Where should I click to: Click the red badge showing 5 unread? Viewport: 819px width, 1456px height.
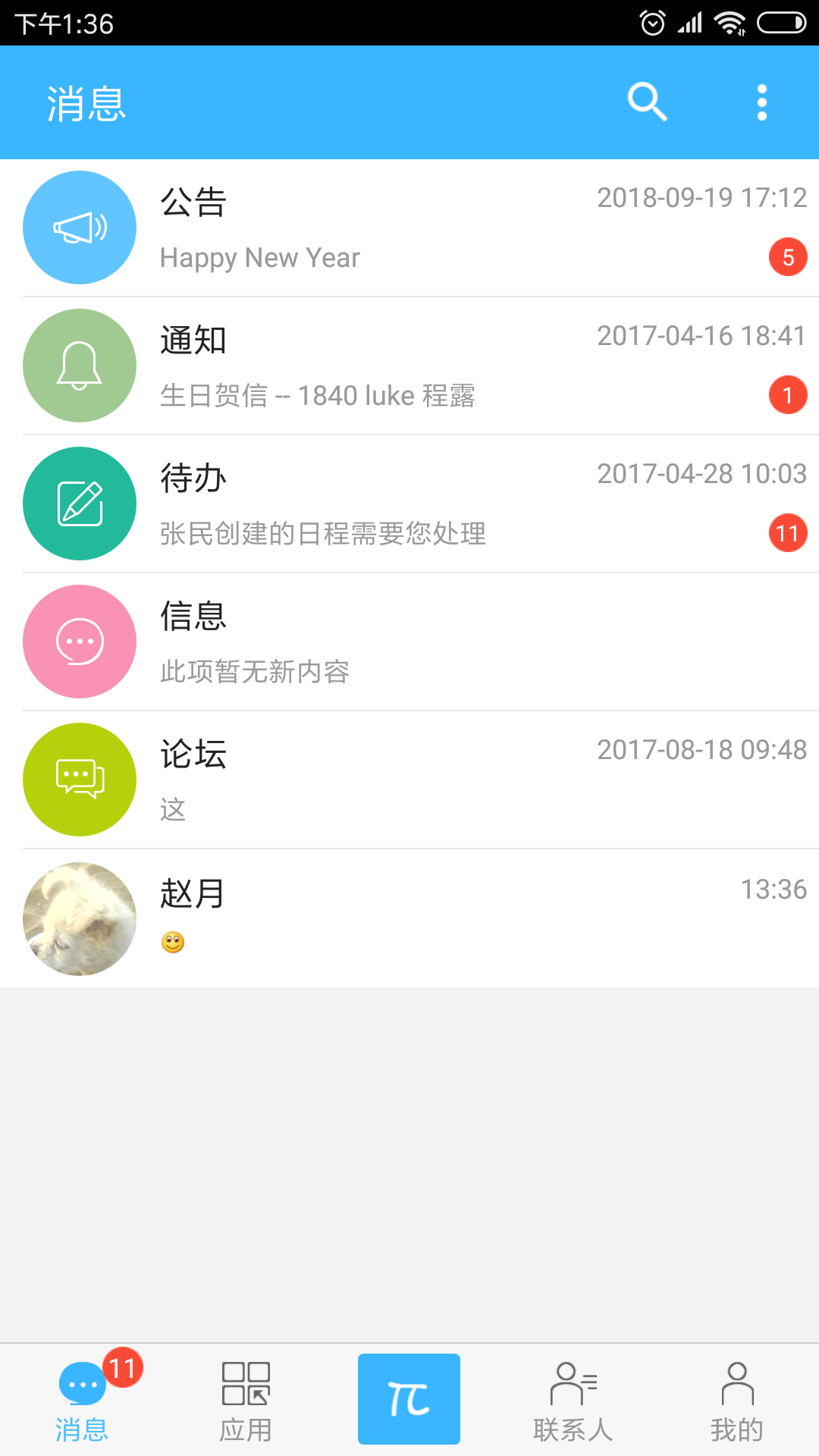point(787,257)
